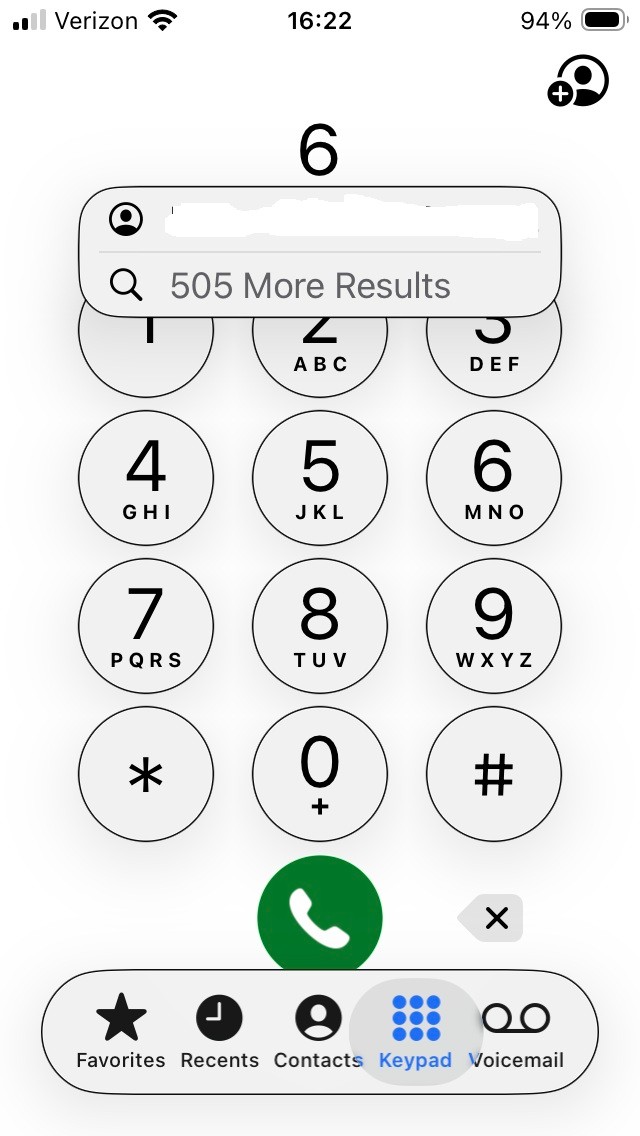Dial digit 7 on the keypad

[x=146, y=625]
